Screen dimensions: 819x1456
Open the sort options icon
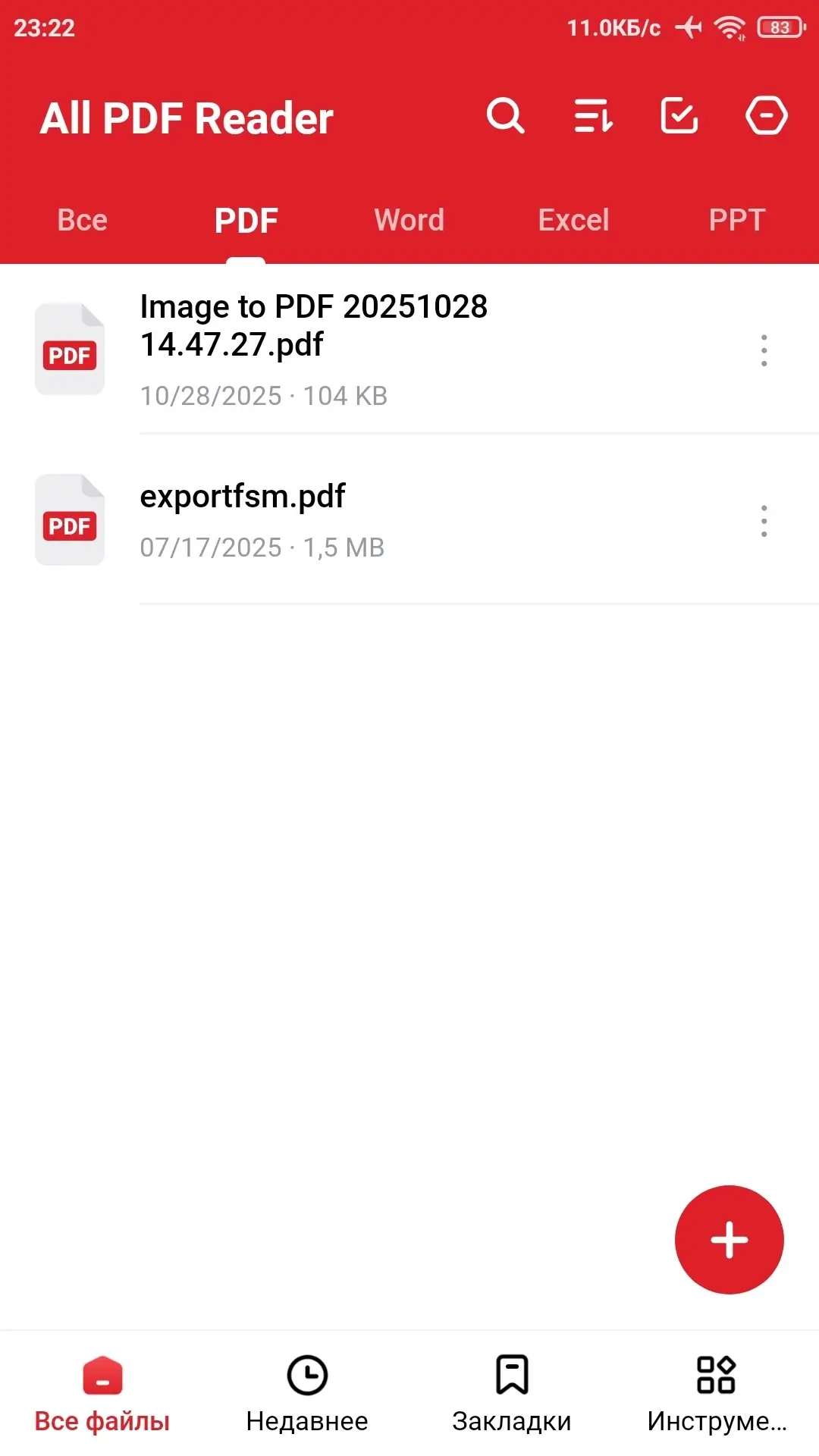click(x=593, y=116)
